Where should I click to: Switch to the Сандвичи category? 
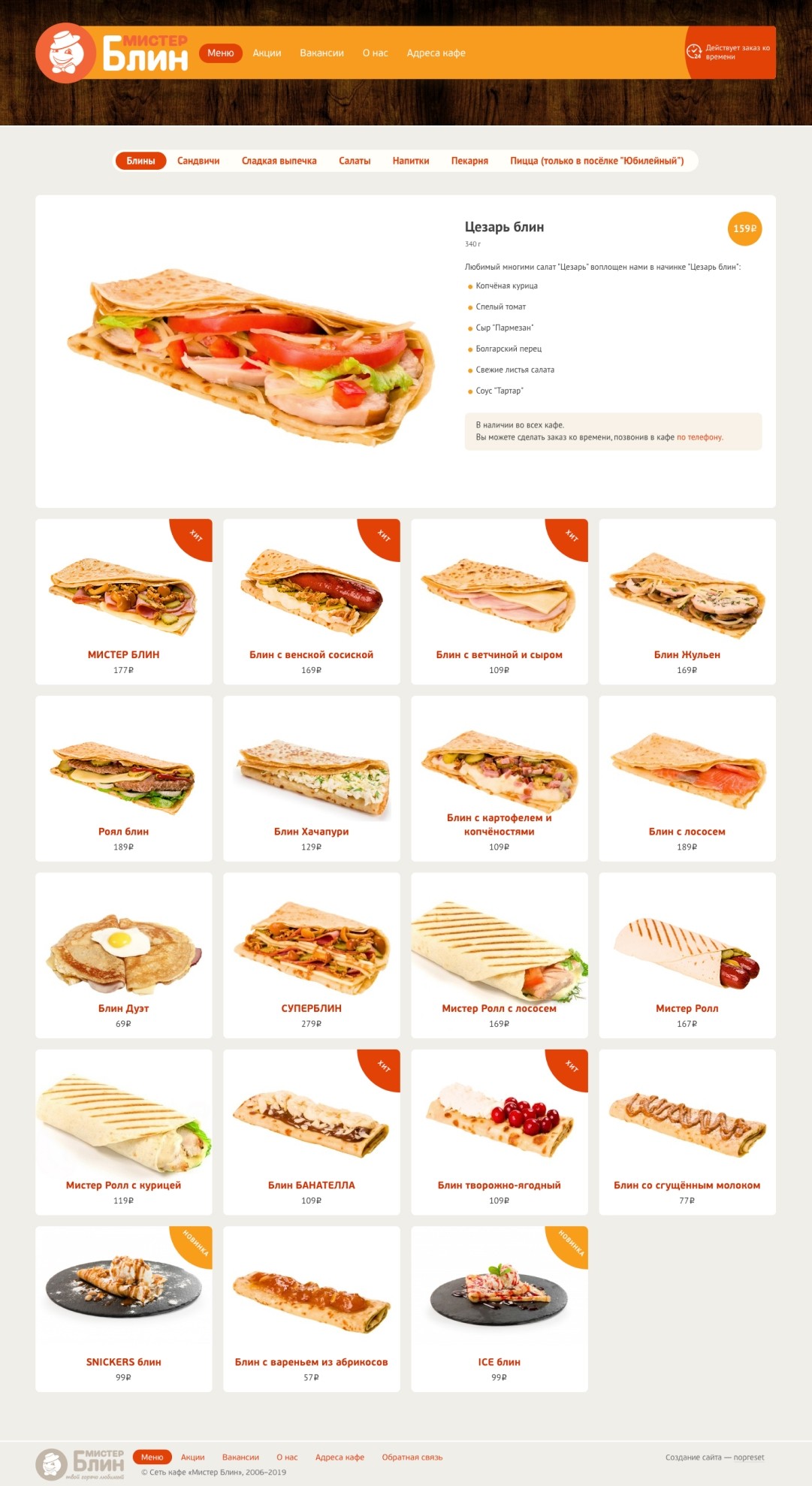[198, 161]
